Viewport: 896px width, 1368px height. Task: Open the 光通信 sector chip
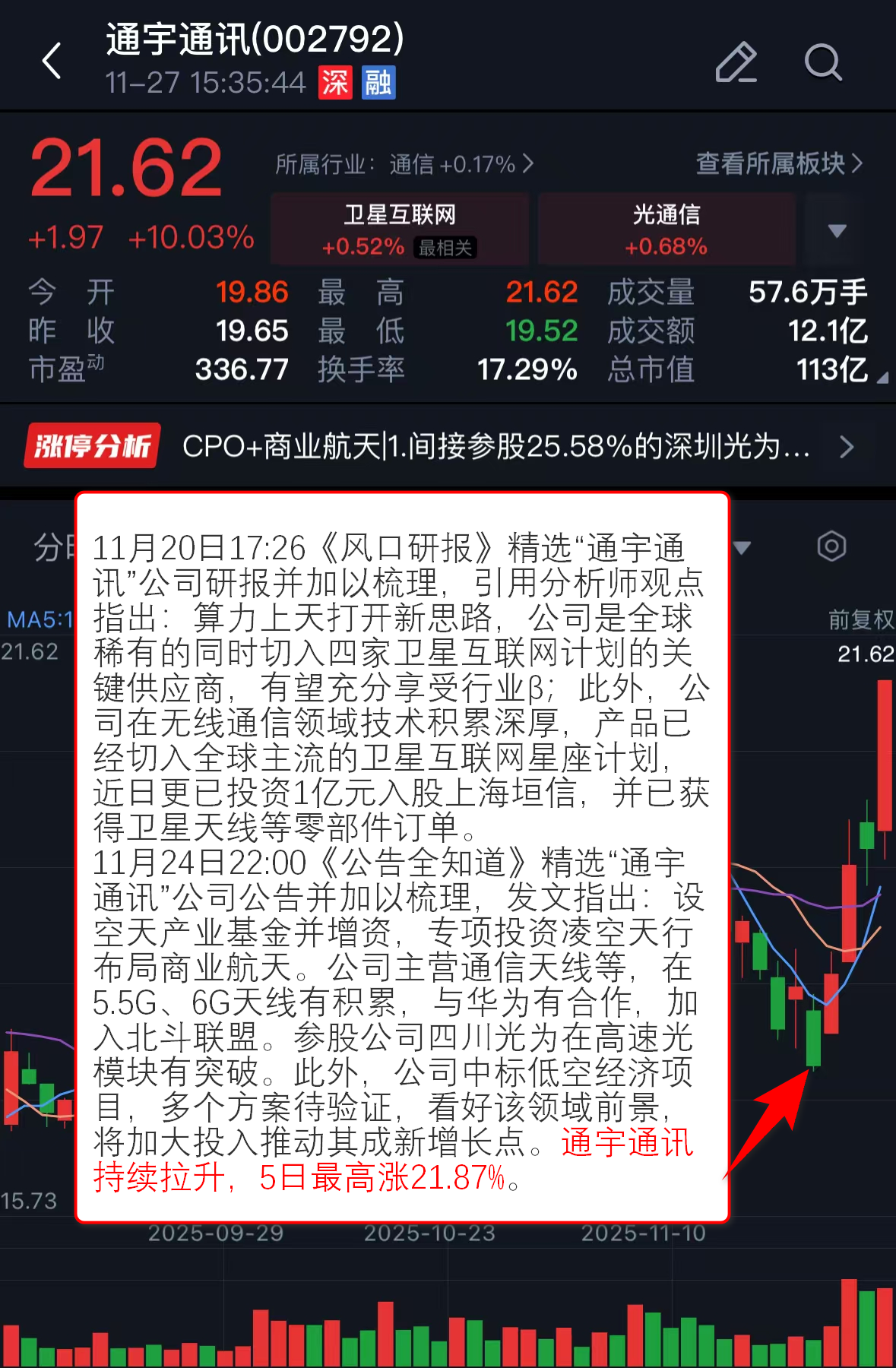(666, 229)
